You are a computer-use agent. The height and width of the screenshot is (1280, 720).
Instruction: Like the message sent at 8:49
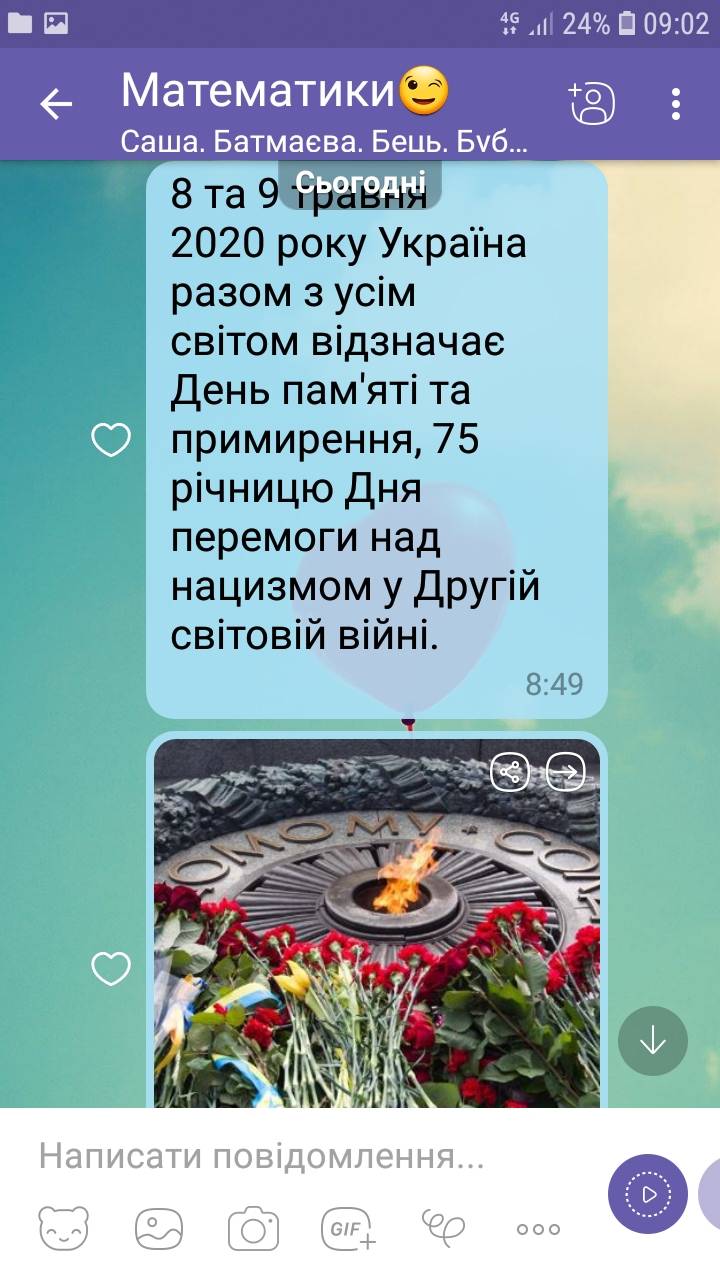111,439
